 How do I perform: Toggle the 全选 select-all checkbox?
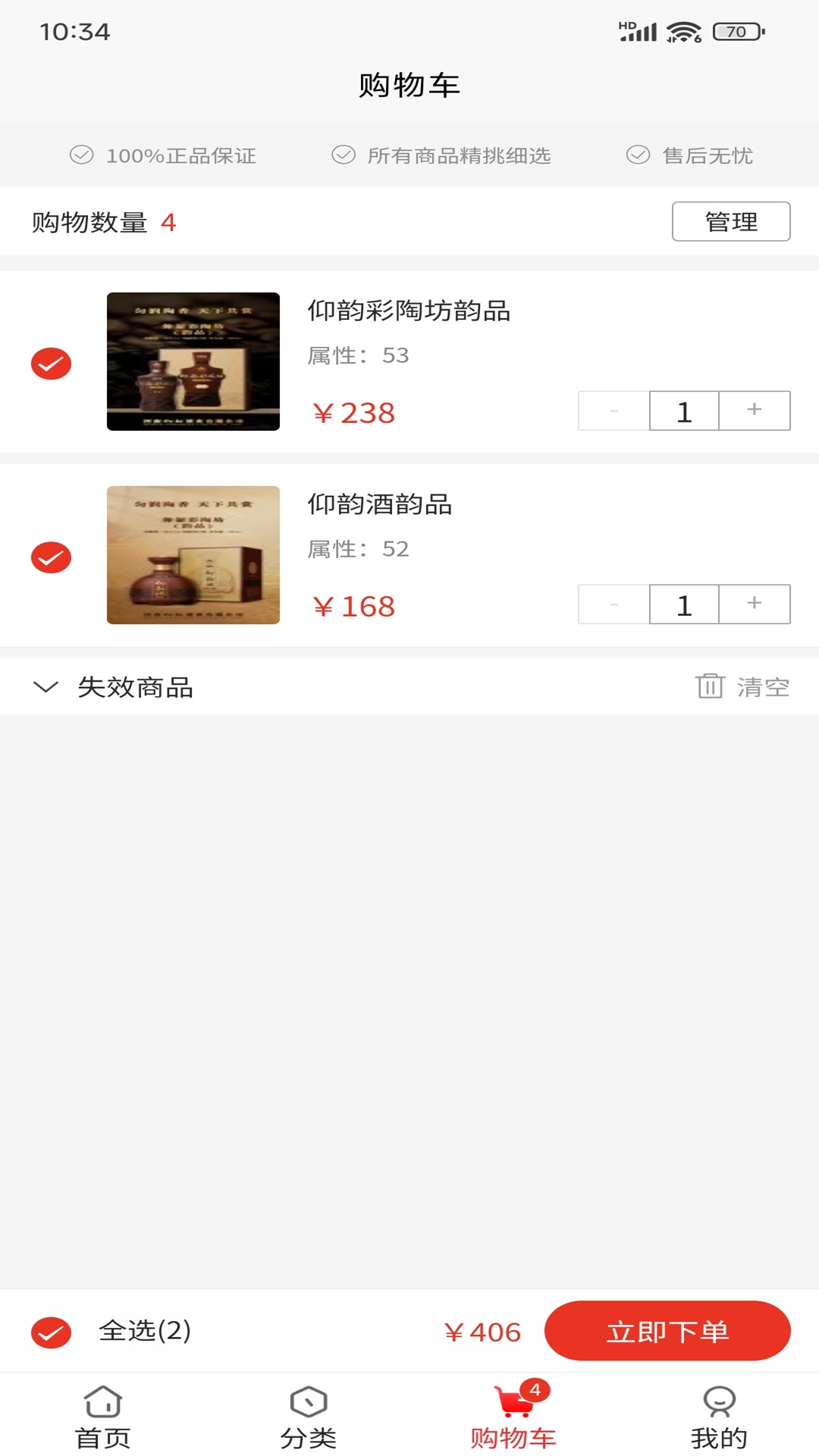coord(51,1331)
